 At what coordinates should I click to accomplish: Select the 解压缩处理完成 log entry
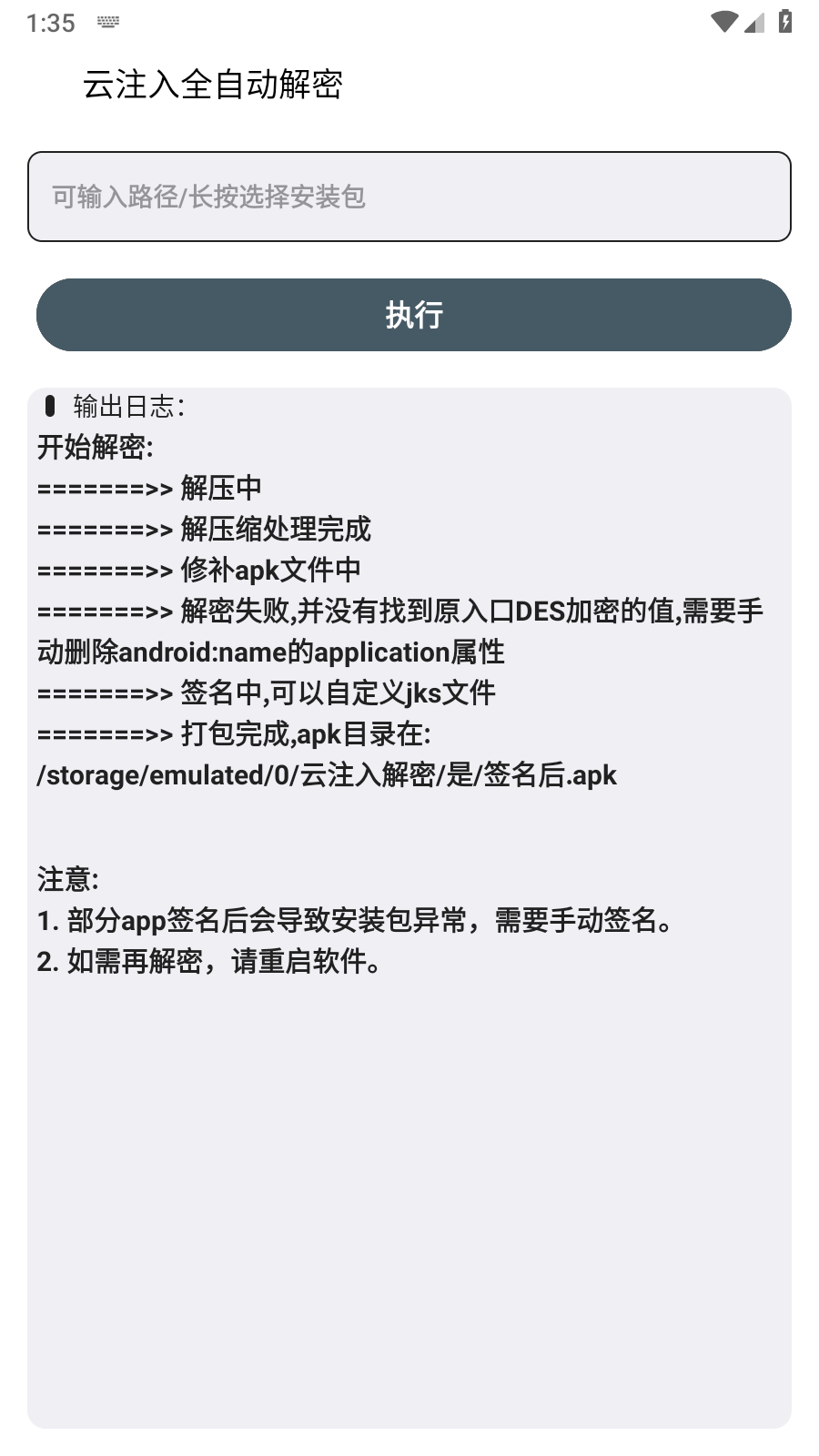click(203, 529)
